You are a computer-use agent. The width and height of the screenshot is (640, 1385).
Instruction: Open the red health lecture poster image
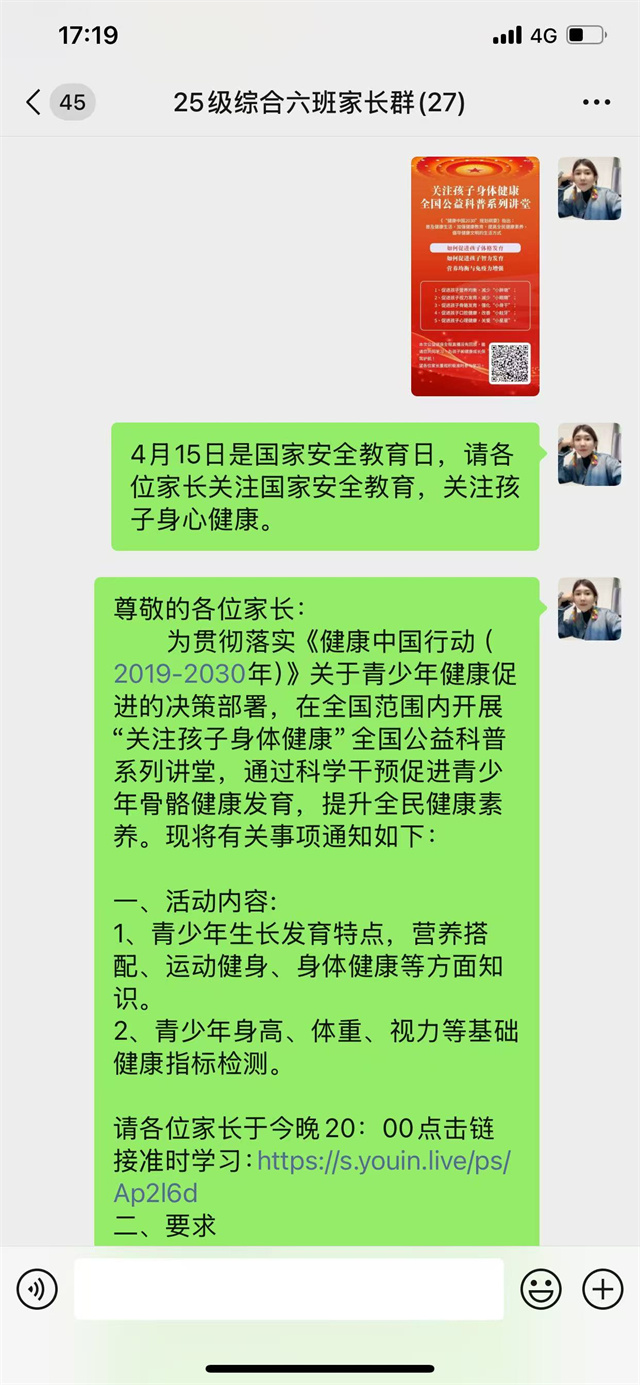click(x=475, y=276)
